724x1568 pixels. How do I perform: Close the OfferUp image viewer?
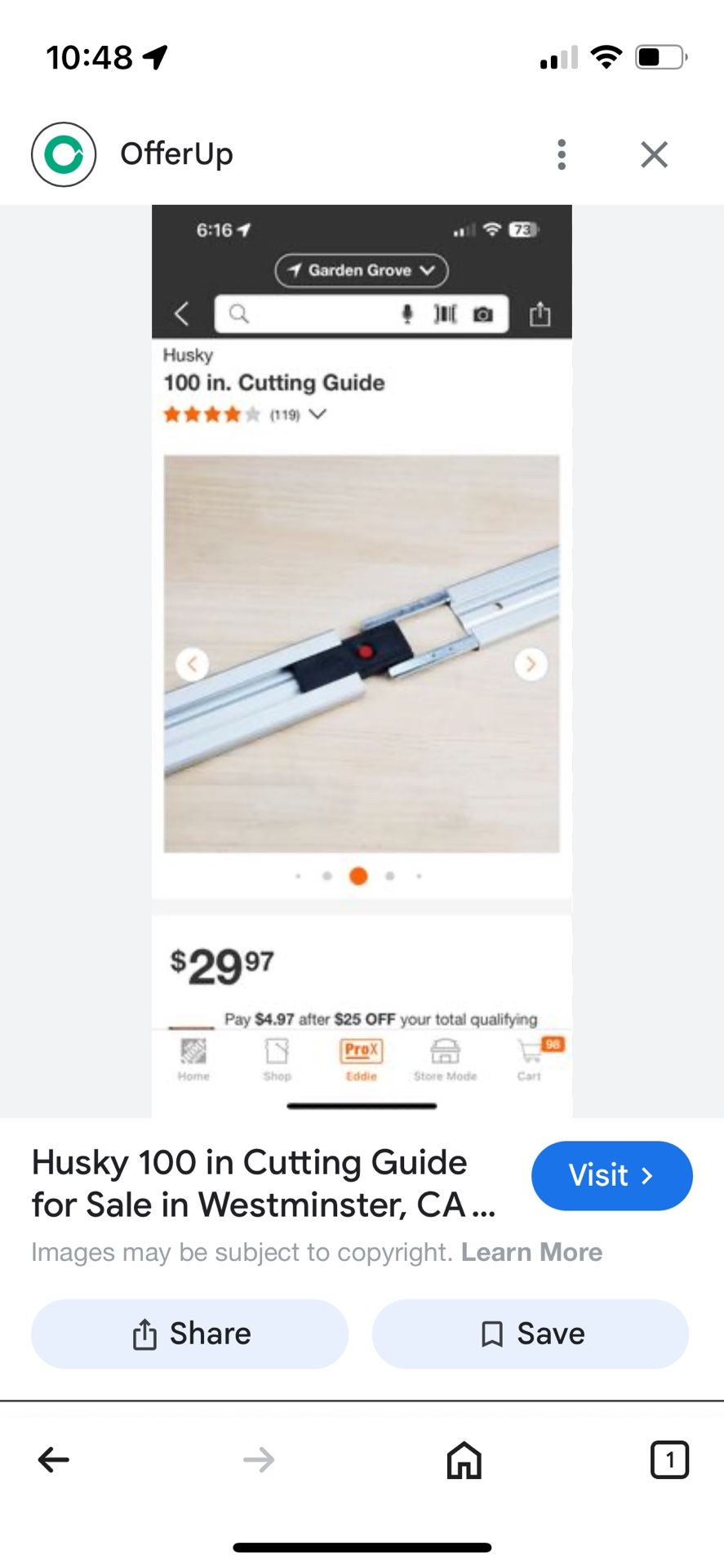point(654,154)
